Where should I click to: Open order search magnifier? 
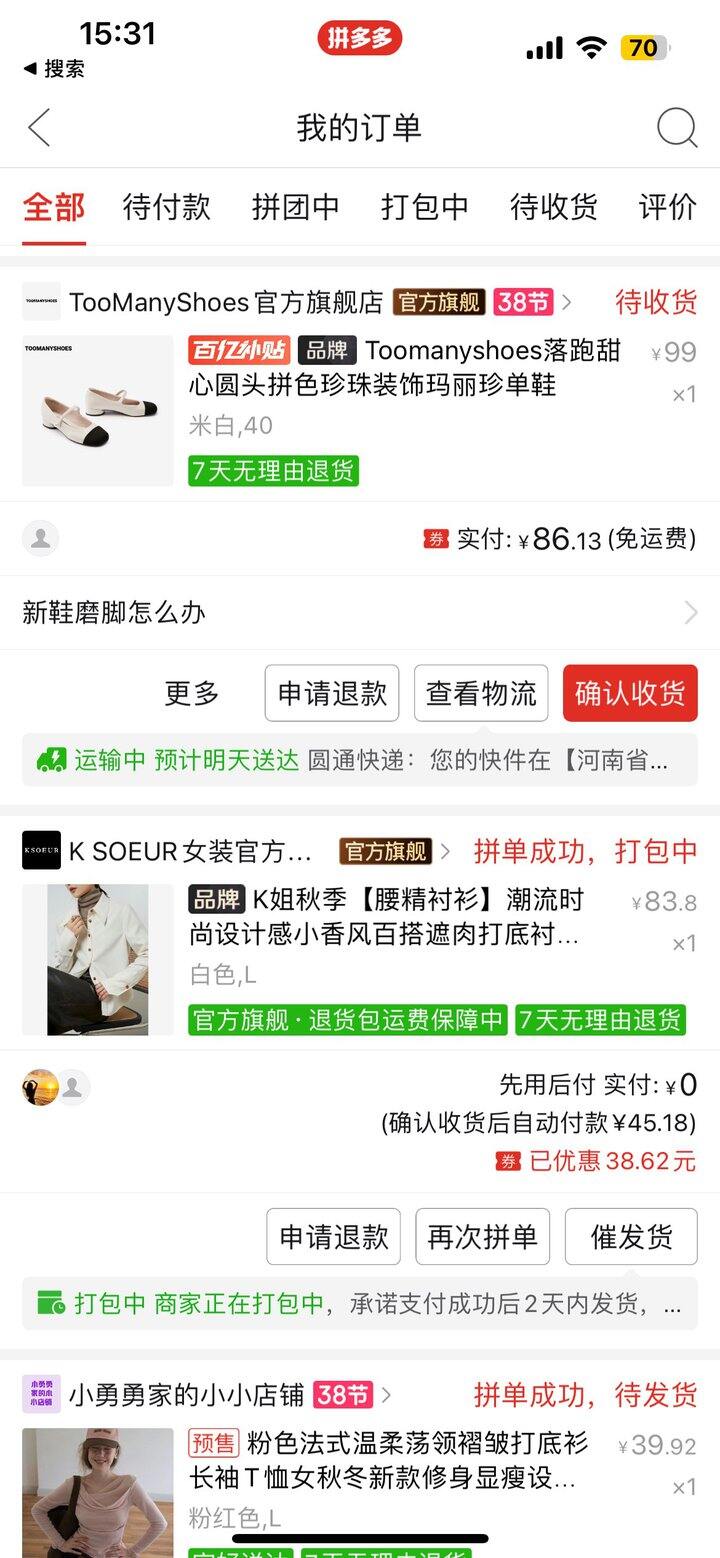[x=676, y=128]
